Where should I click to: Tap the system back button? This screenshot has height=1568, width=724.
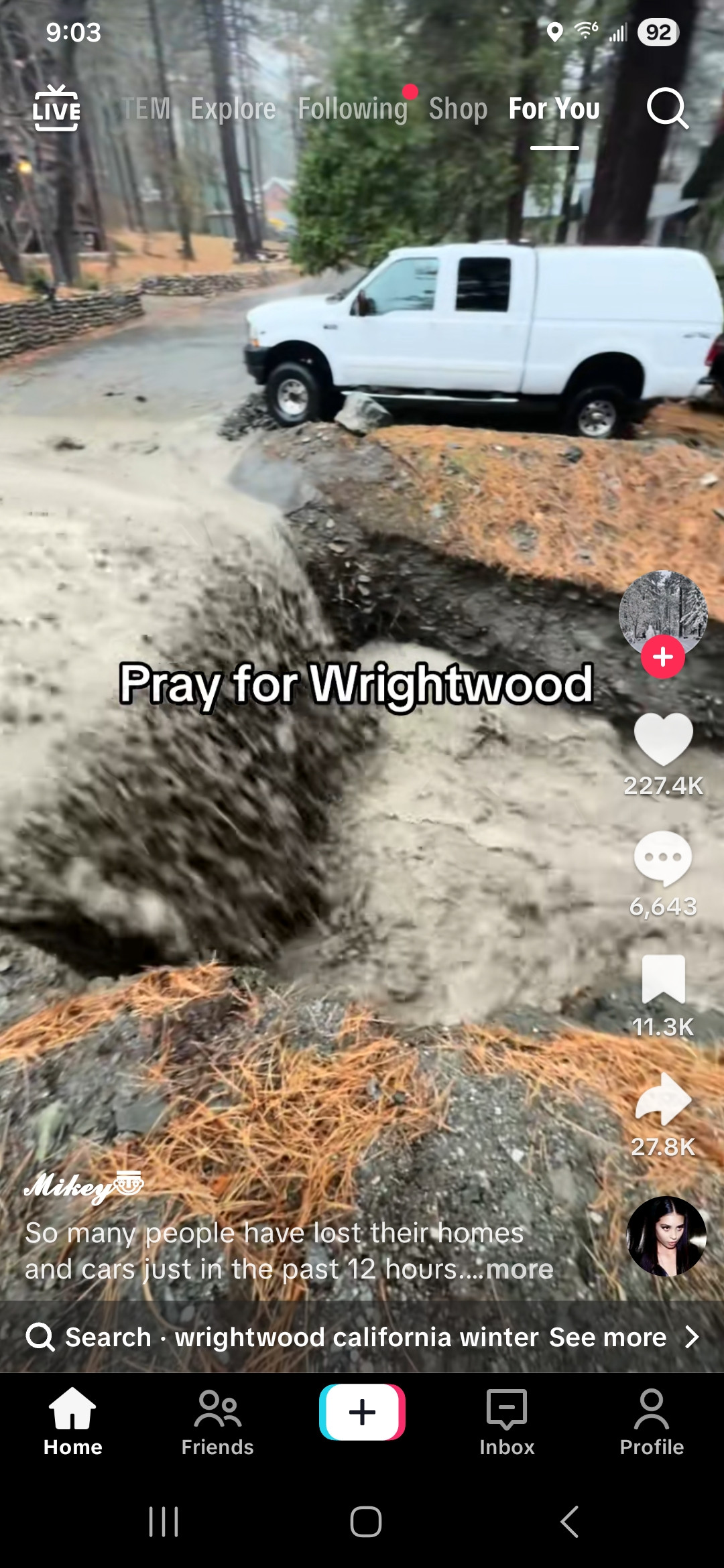point(569,1522)
